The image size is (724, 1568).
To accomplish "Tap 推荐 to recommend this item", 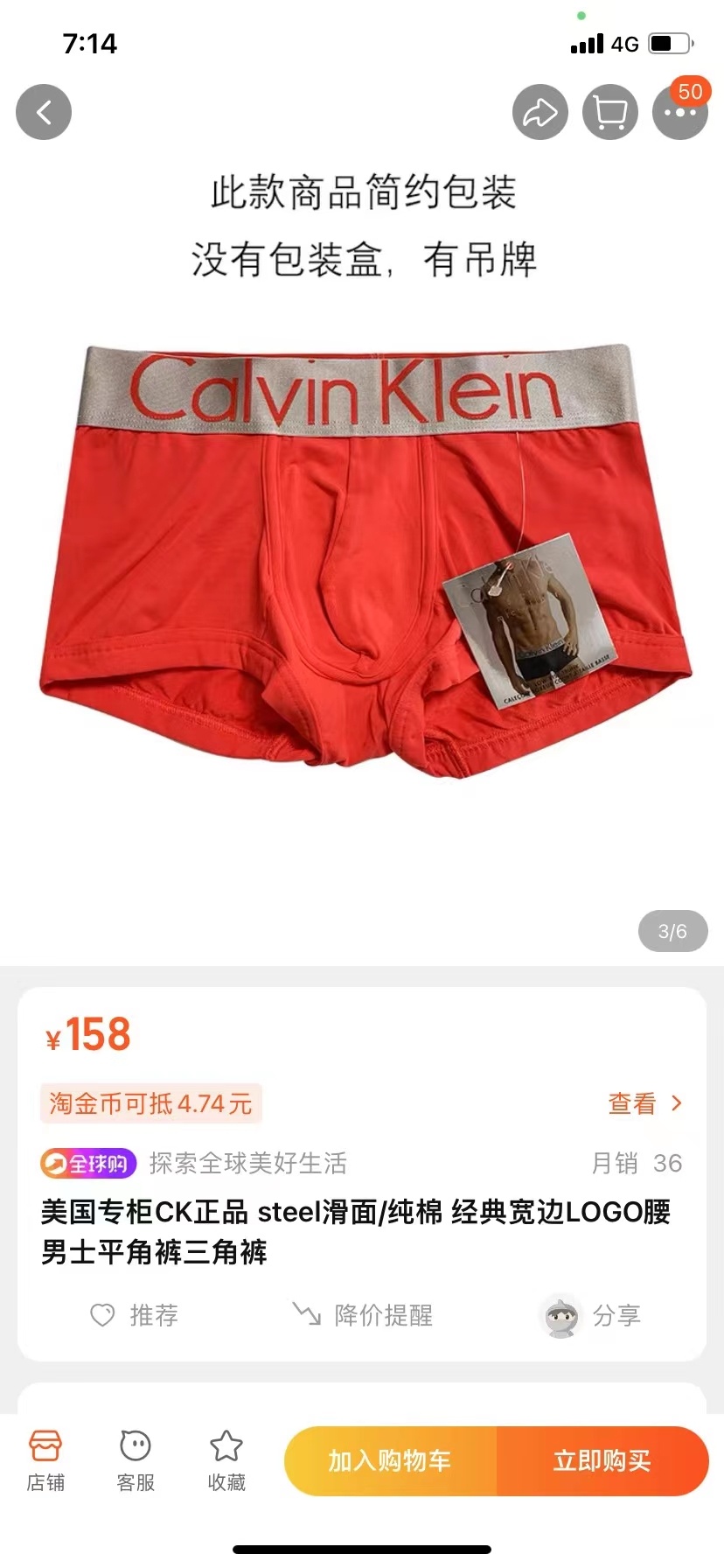I will [x=135, y=1315].
